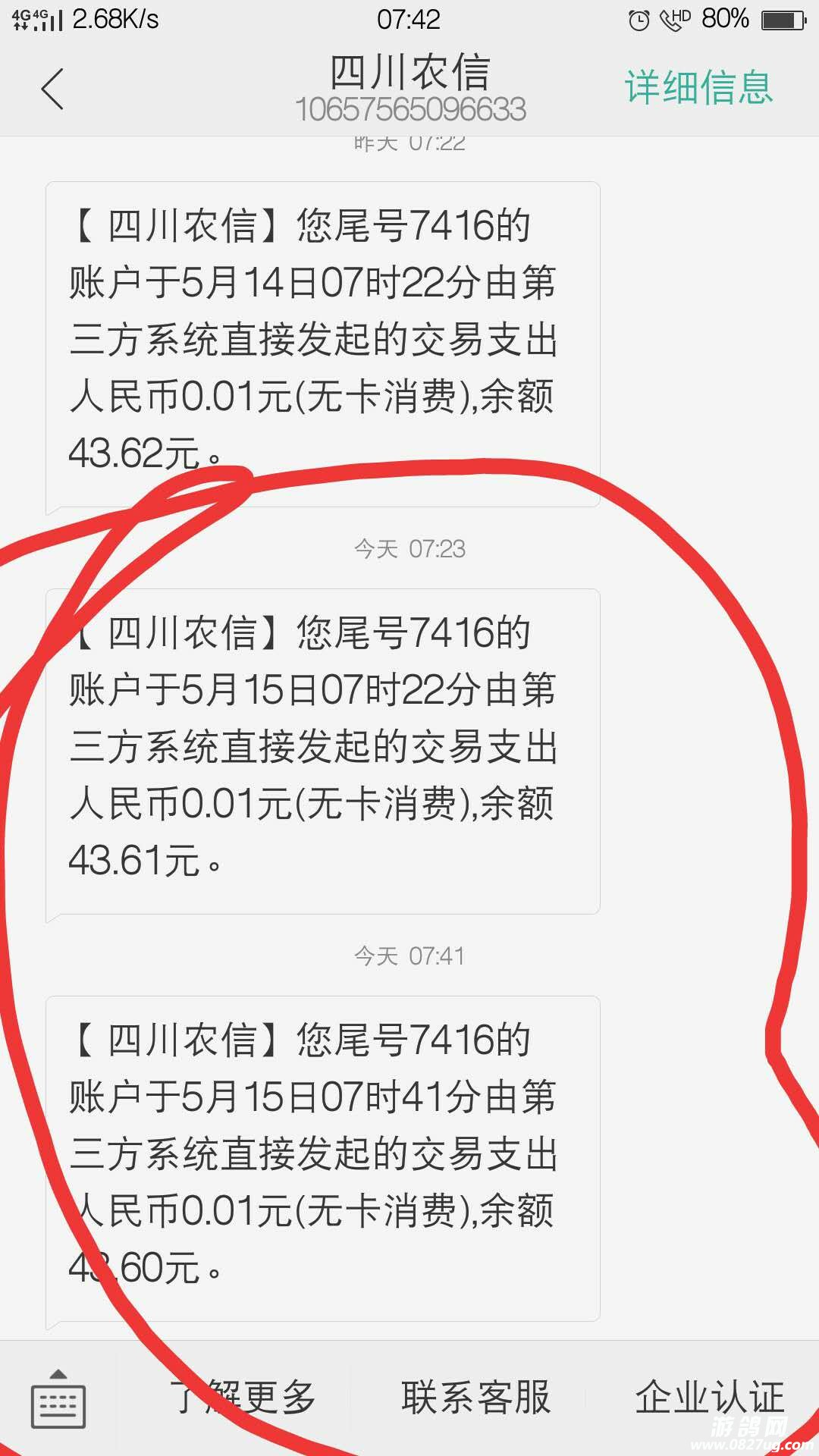The image size is (819, 1456).
Task: Open the 企业认证 option
Action: coord(709,1398)
